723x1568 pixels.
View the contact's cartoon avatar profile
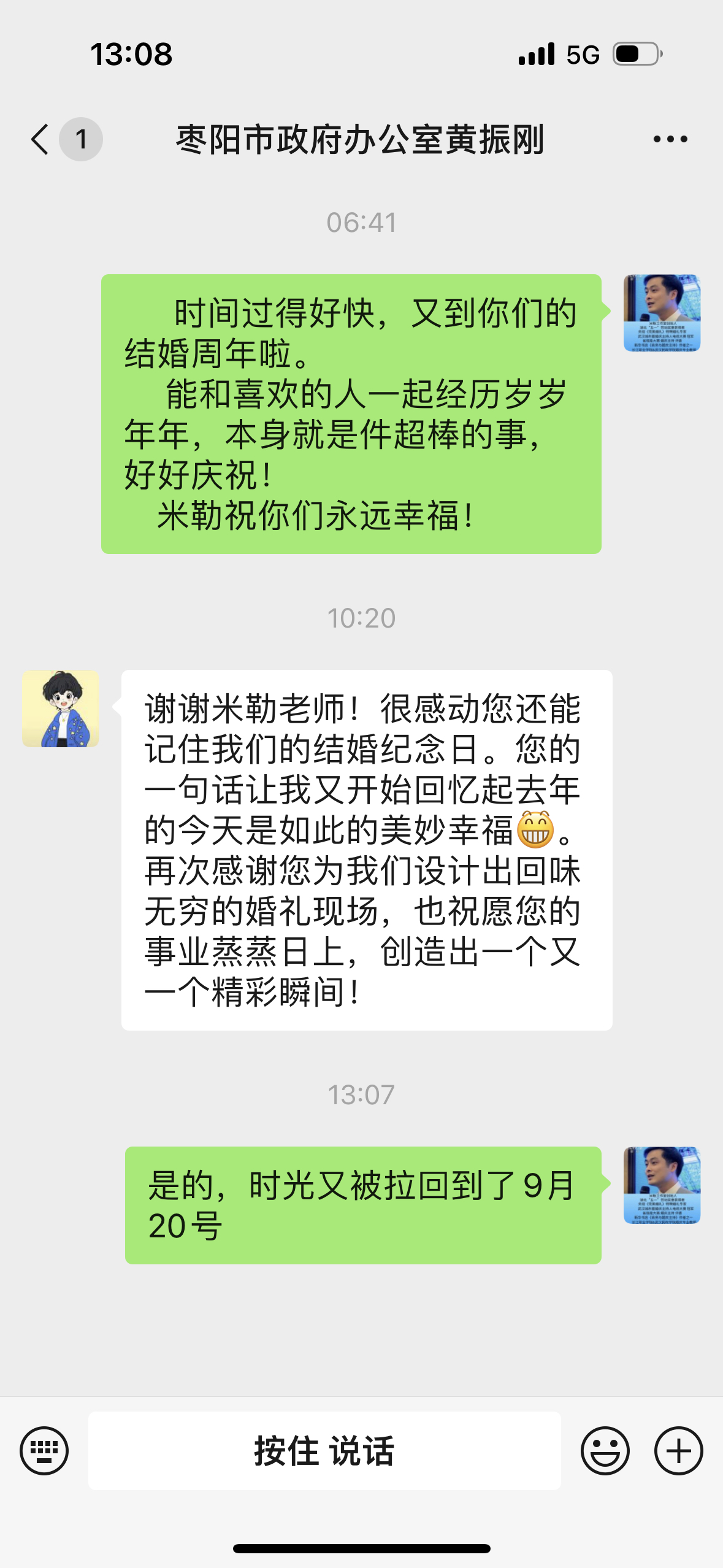(x=61, y=709)
